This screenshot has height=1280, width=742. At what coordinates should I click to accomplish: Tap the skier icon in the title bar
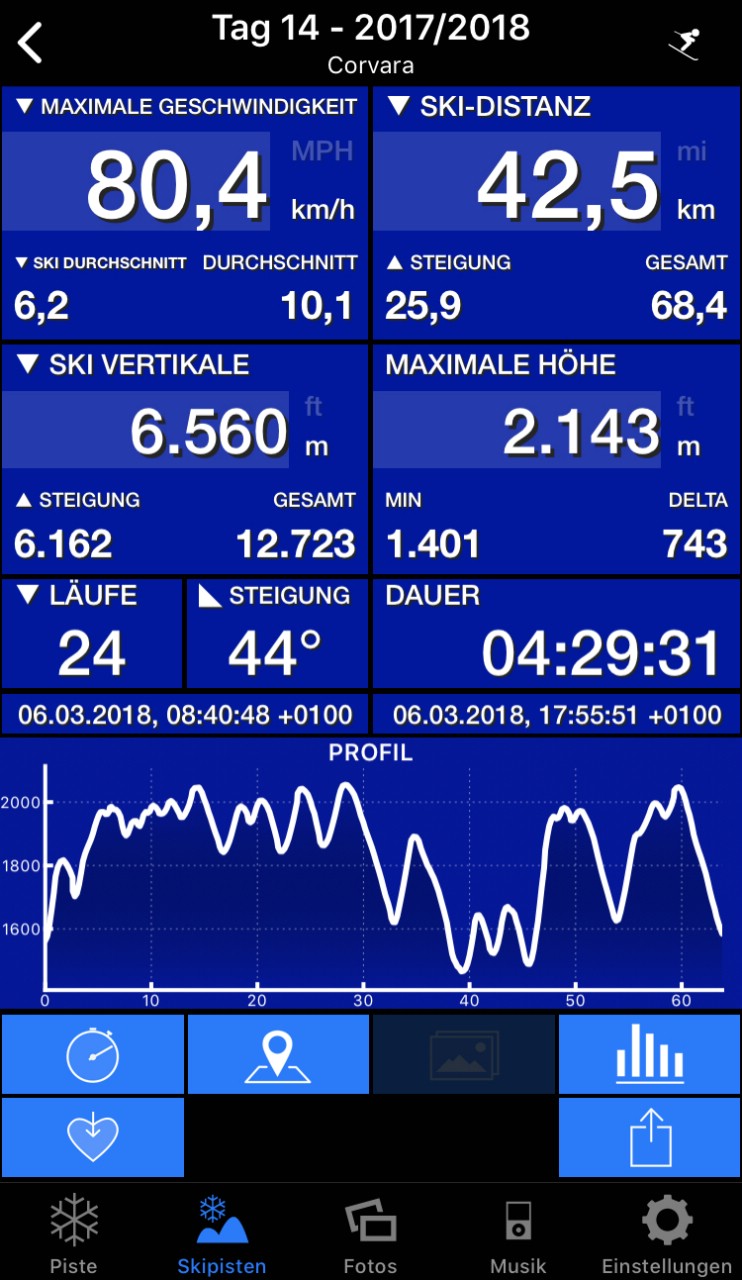click(x=686, y=43)
